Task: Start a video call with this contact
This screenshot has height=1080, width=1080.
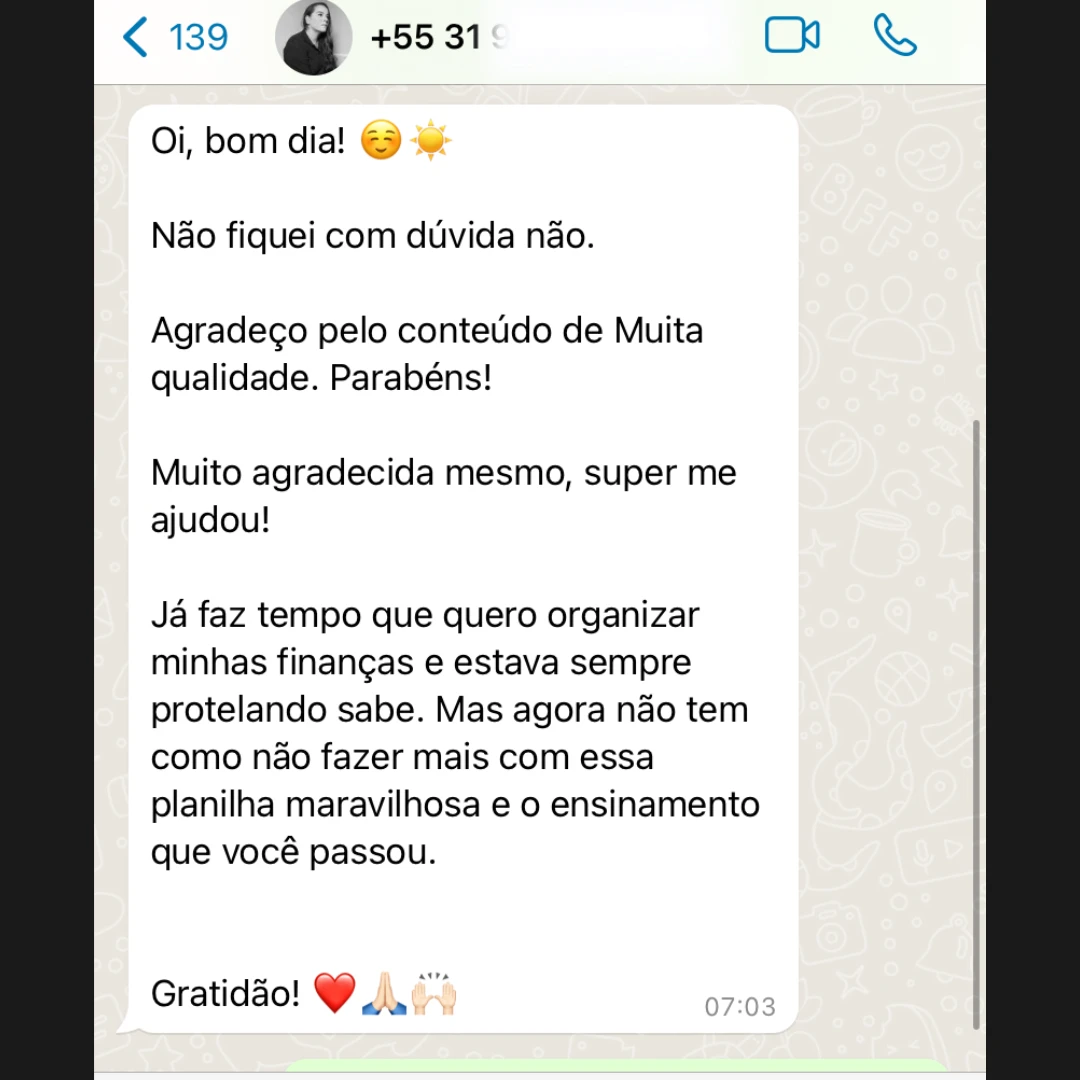Action: click(792, 36)
